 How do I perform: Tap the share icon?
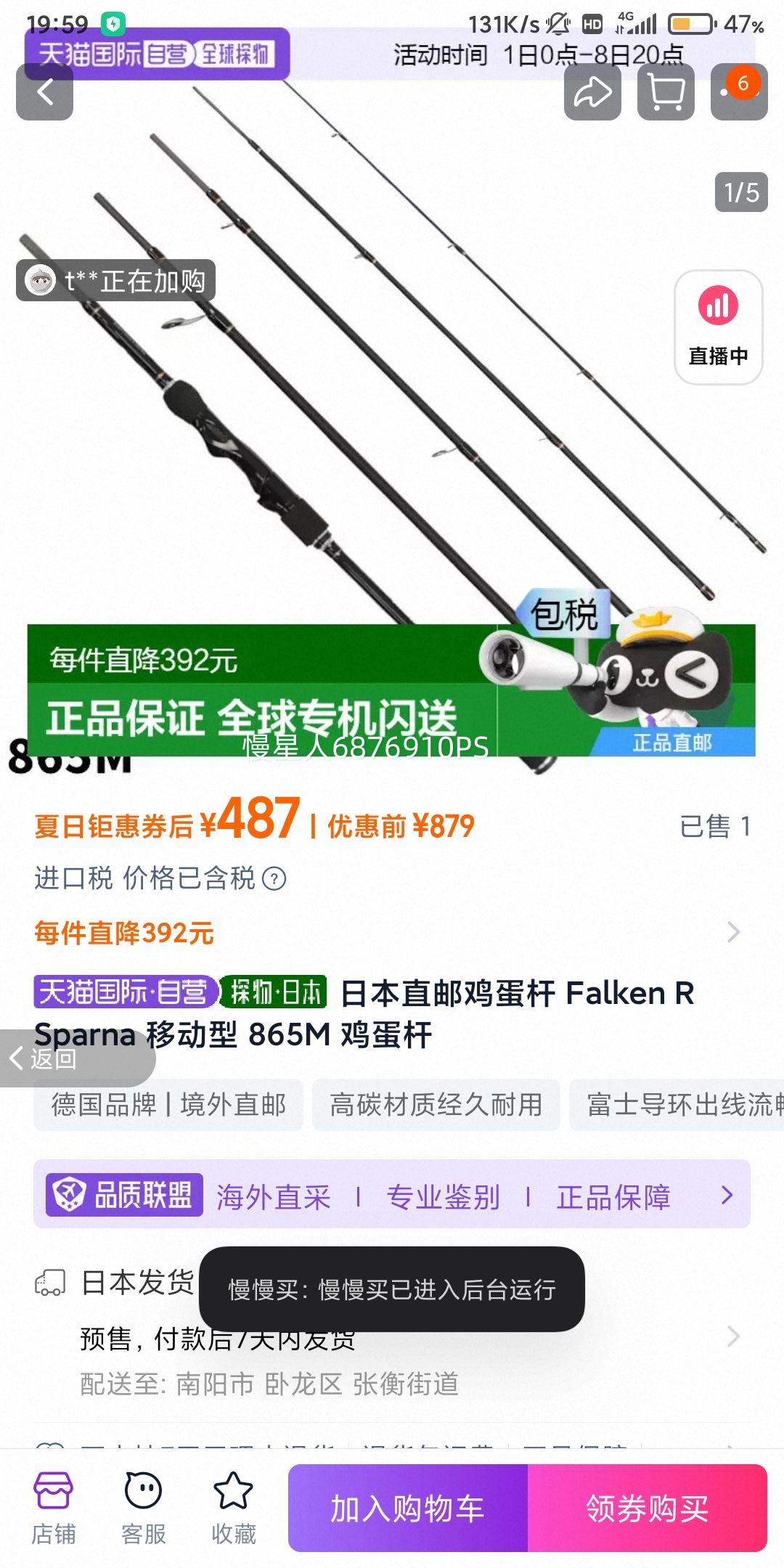point(592,94)
